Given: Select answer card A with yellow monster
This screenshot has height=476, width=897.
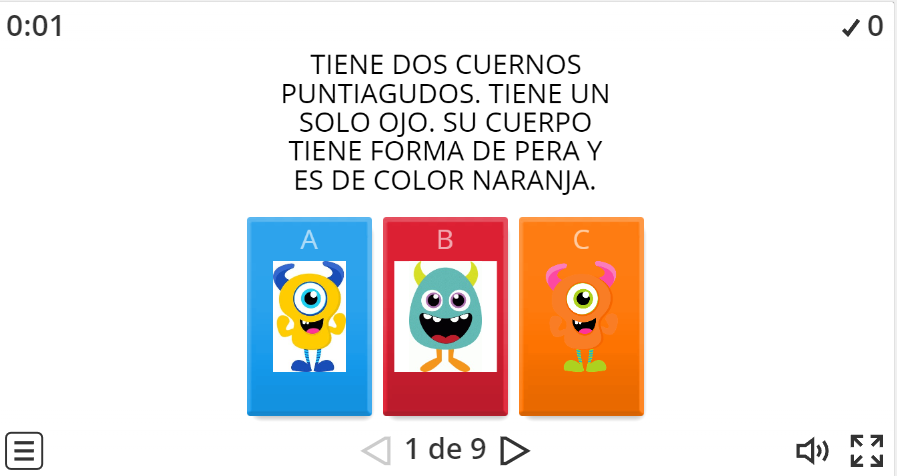Looking at the screenshot, I should (x=309, y=316).
